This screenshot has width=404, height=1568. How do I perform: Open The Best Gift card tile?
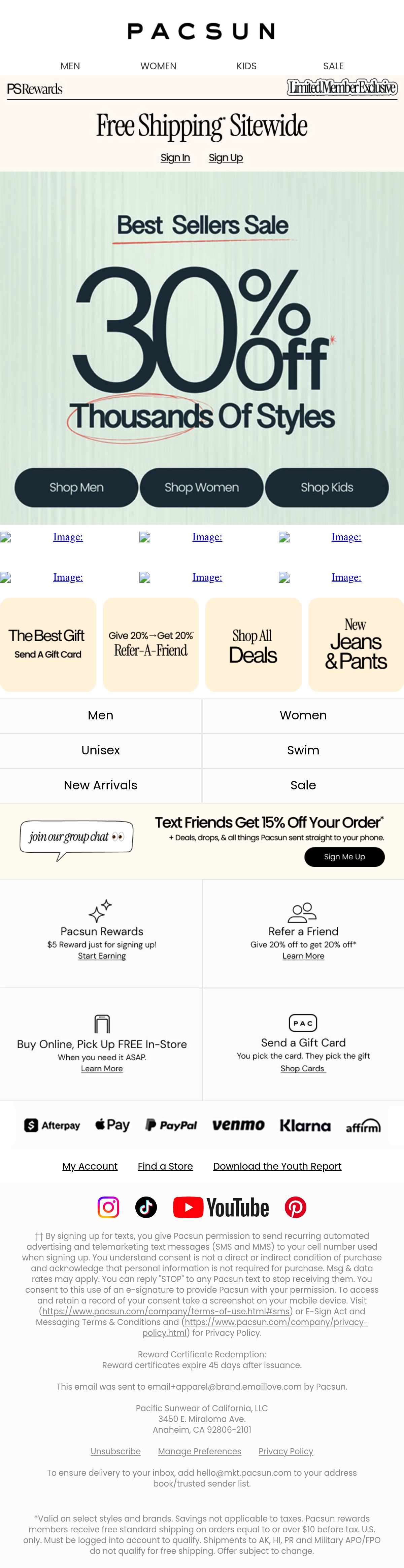(48, 645)
